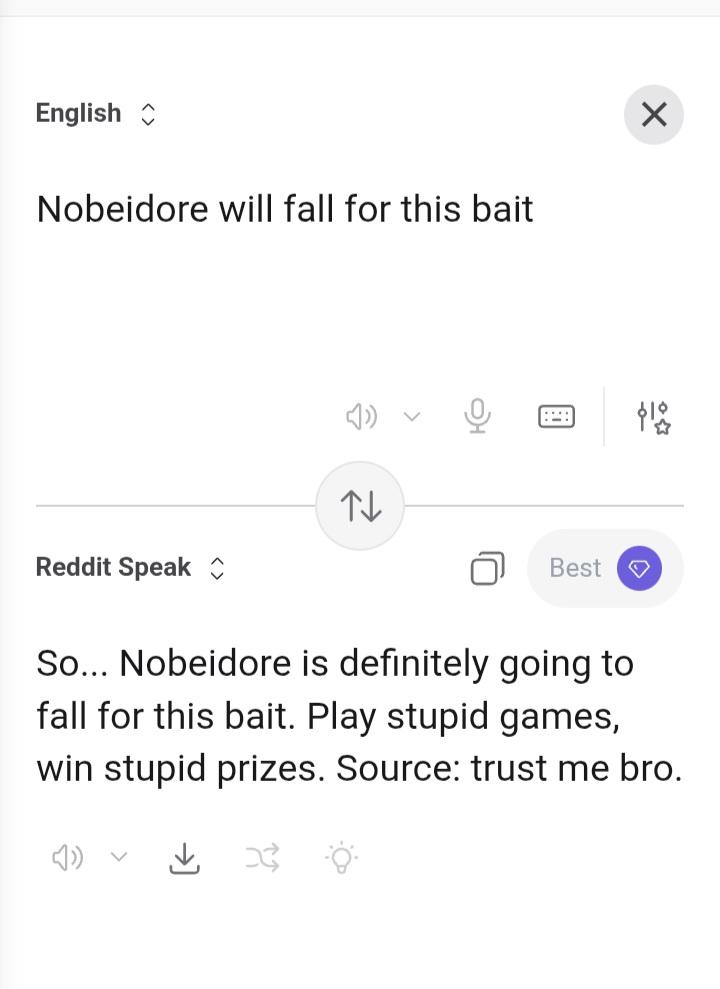Viewport: 720px width, 989px height.
Task: Tap the lightbulb explain icon
Action: point(341,857)
